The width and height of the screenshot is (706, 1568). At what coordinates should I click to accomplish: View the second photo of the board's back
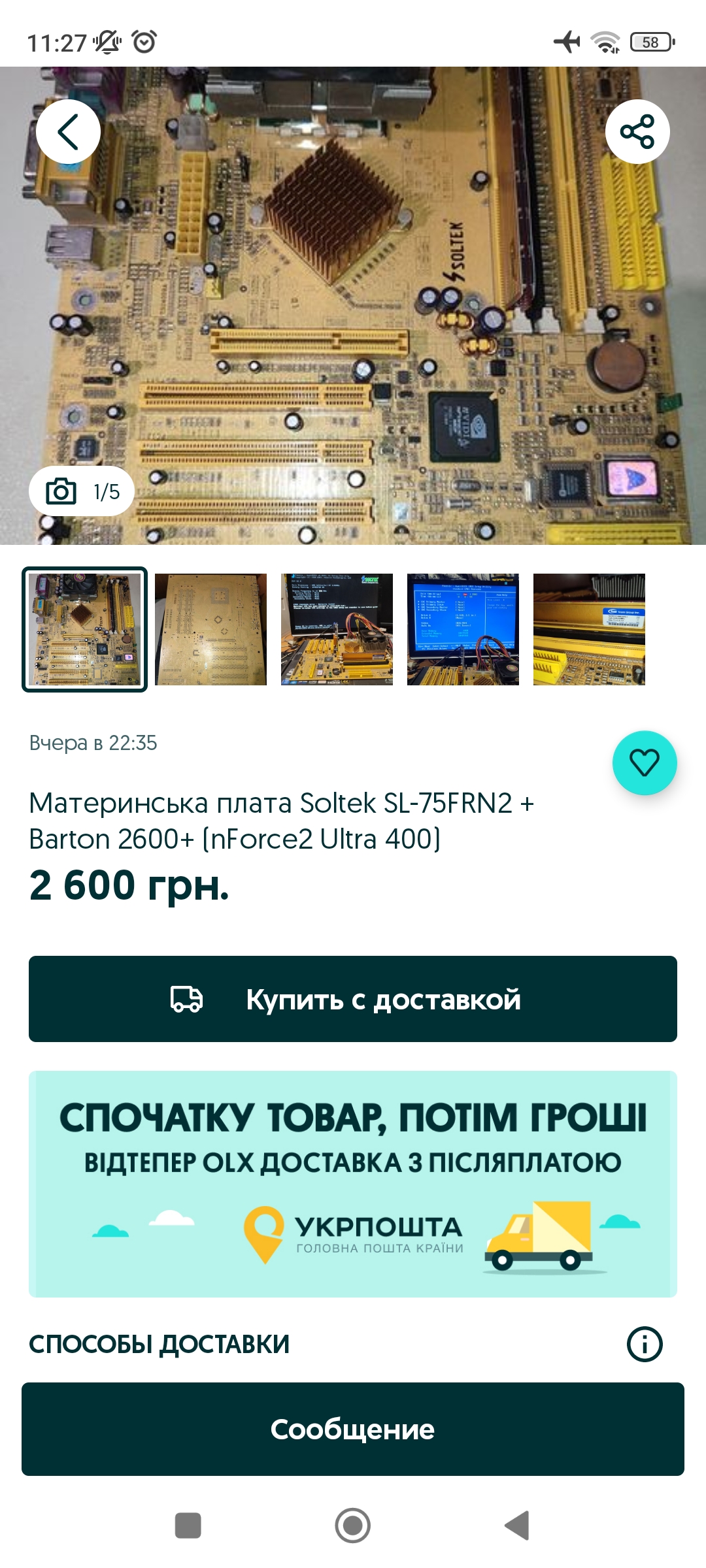tap(210, 629)
